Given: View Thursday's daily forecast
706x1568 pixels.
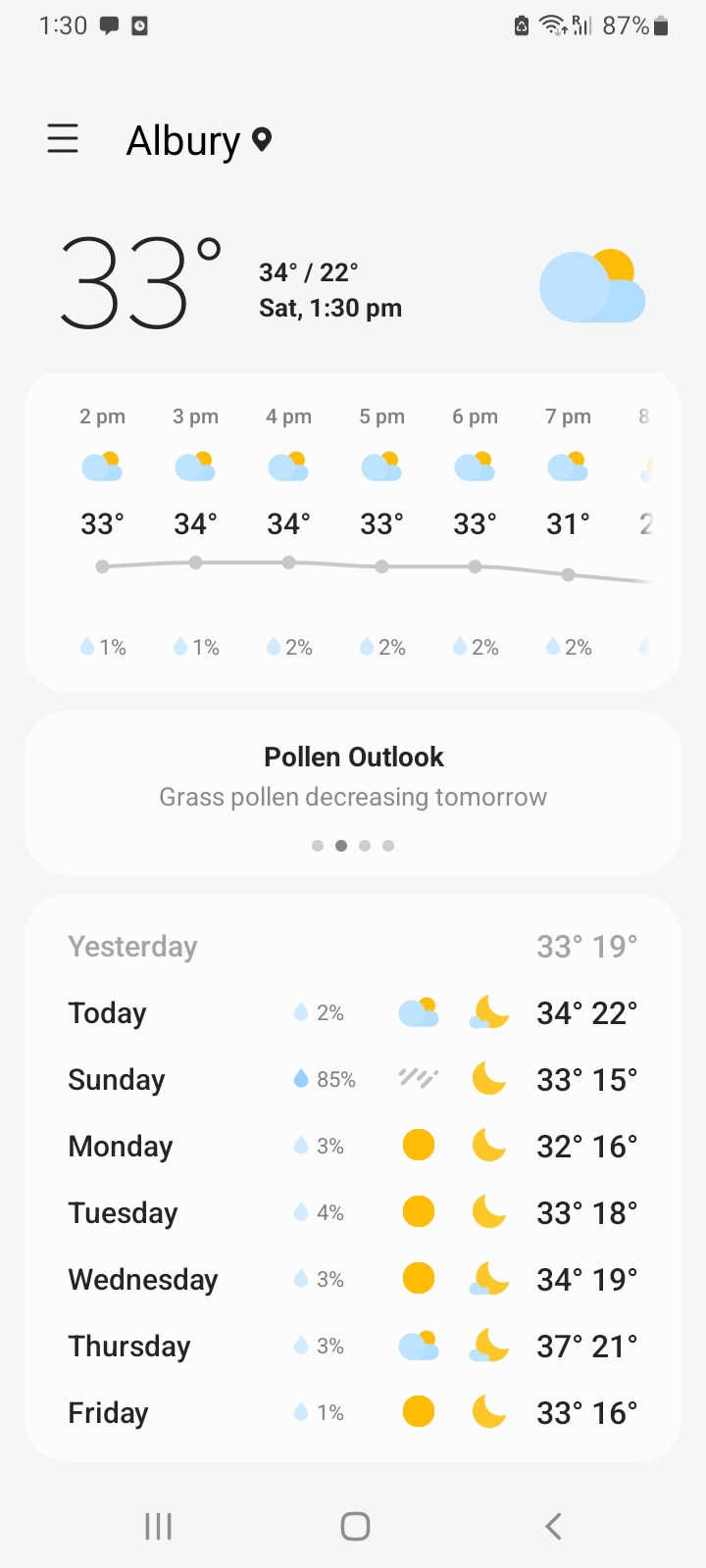Looking at the screenshot, I should point(353,1346).
